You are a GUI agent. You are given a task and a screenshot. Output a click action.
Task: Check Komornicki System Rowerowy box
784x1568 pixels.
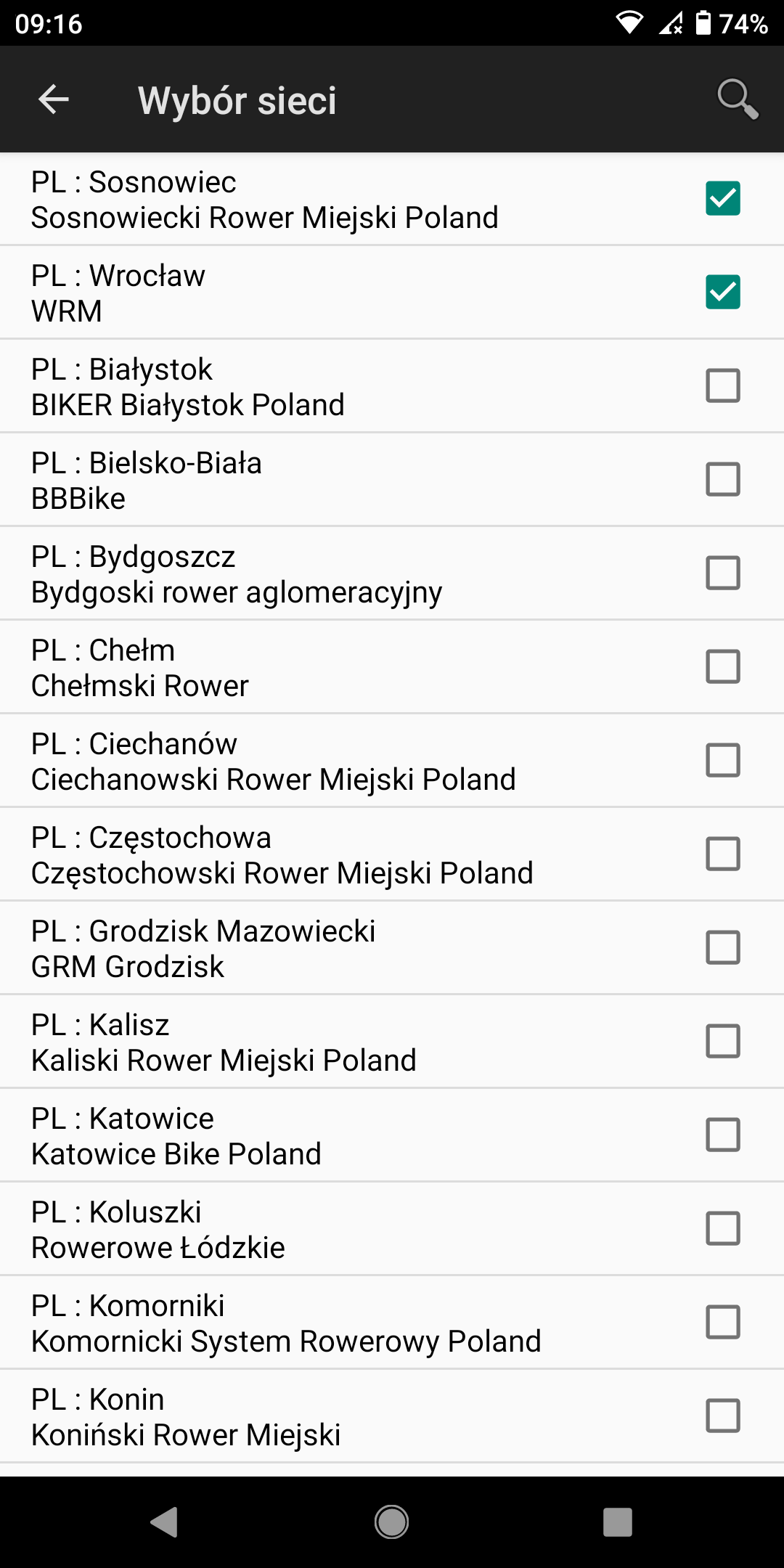tap(723, 1323)
